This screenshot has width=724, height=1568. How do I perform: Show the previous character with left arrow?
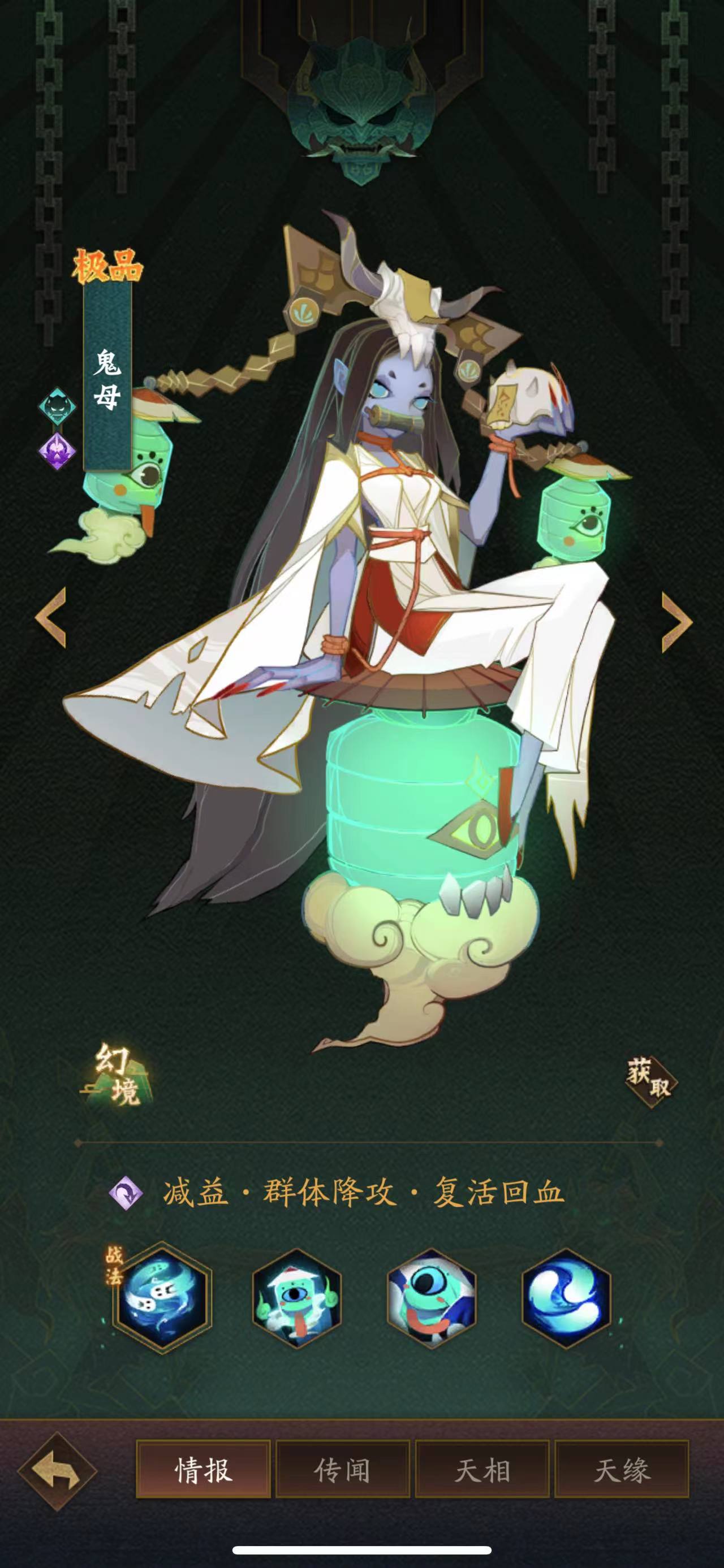click(51, 617)
